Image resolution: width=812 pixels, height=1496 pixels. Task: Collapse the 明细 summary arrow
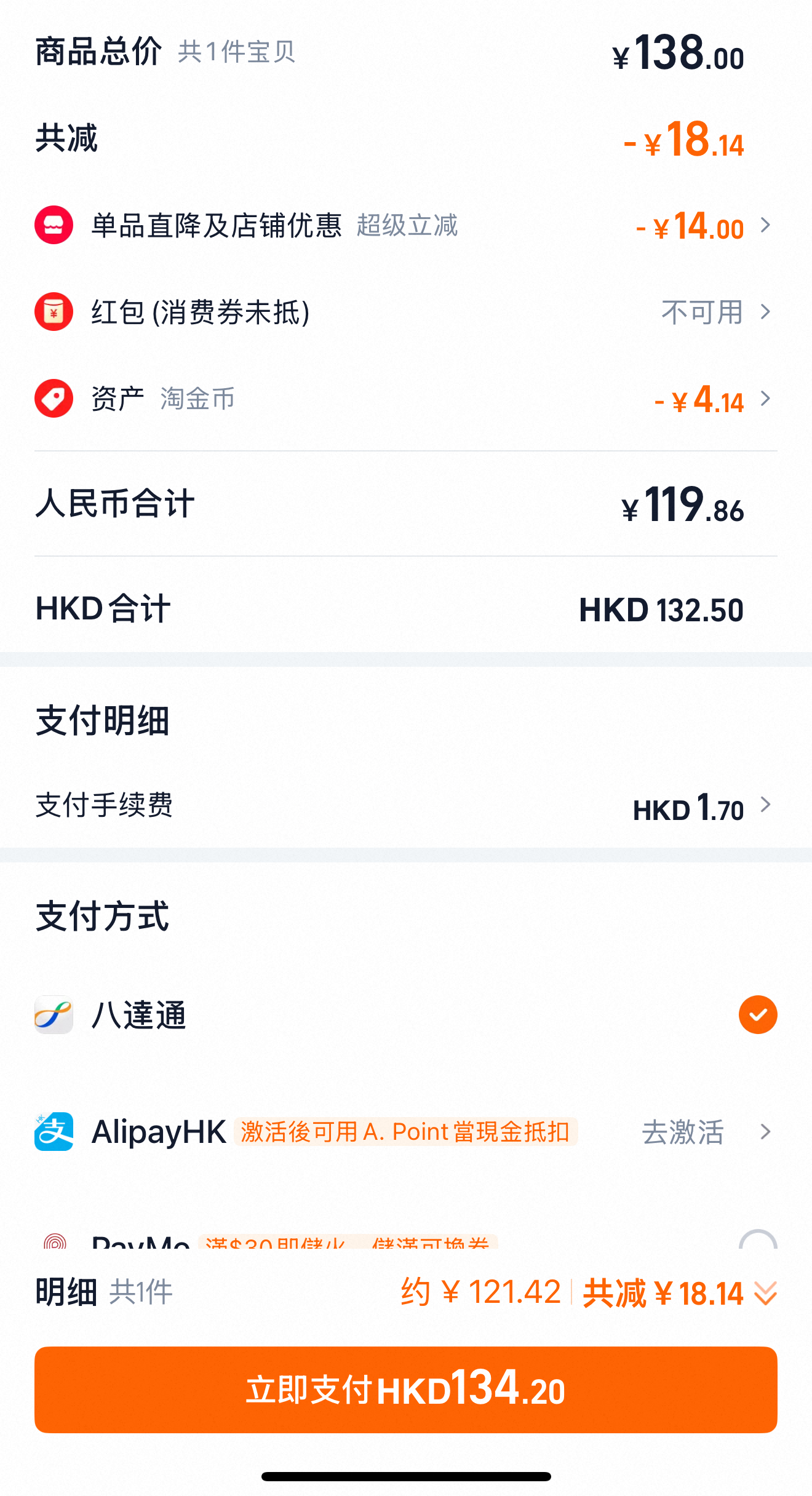(766, 1293)
